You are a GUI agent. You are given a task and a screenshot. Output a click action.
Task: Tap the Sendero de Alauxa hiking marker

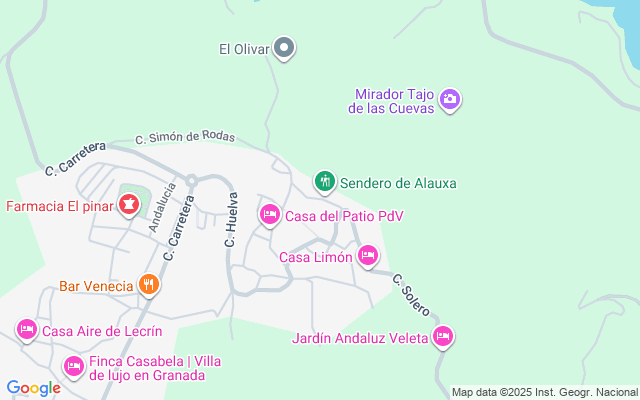click(x=325, y=182)
